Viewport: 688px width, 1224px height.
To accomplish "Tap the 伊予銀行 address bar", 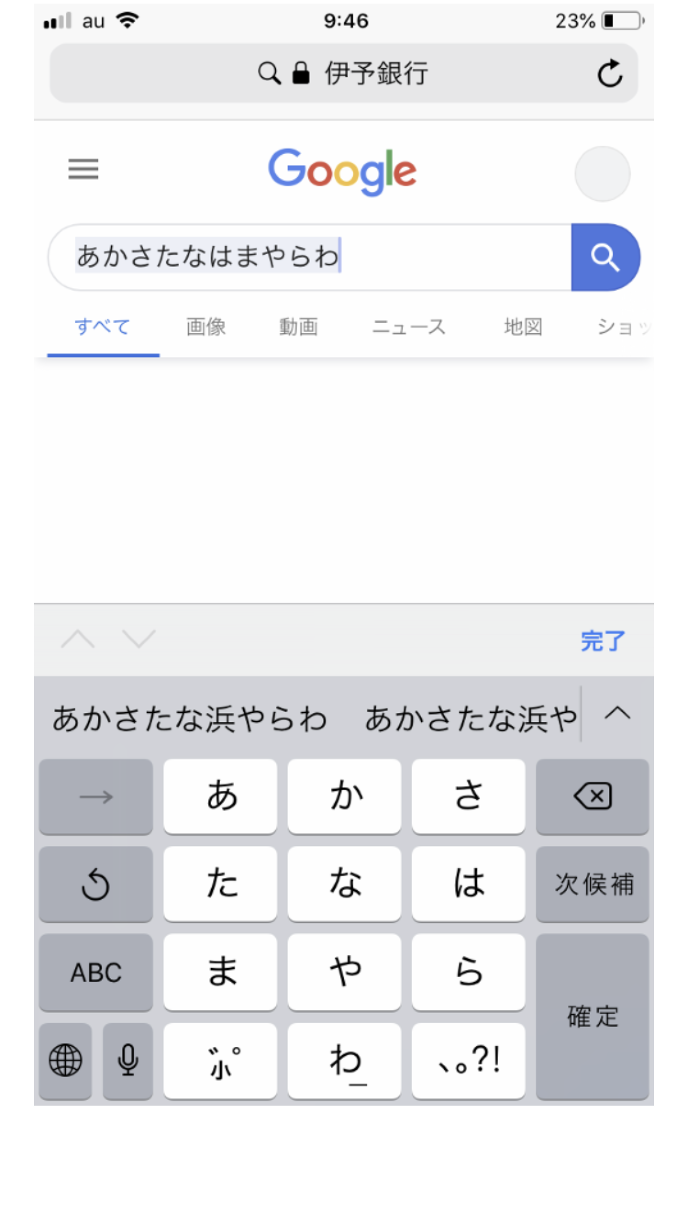I will 344,74.
